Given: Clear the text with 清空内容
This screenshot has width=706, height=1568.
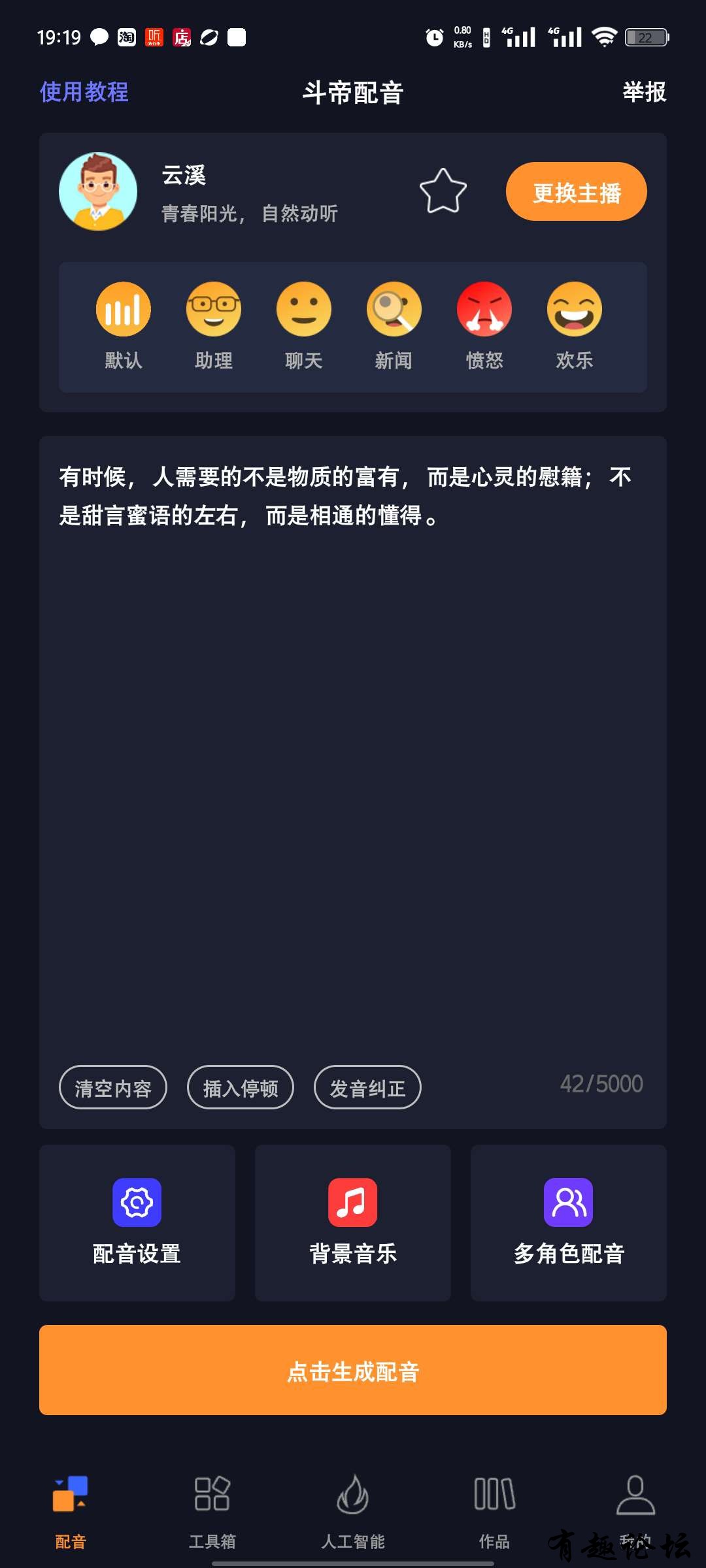Looking at the screenshot, I should pyautogui.click(x=113, y=1088).
